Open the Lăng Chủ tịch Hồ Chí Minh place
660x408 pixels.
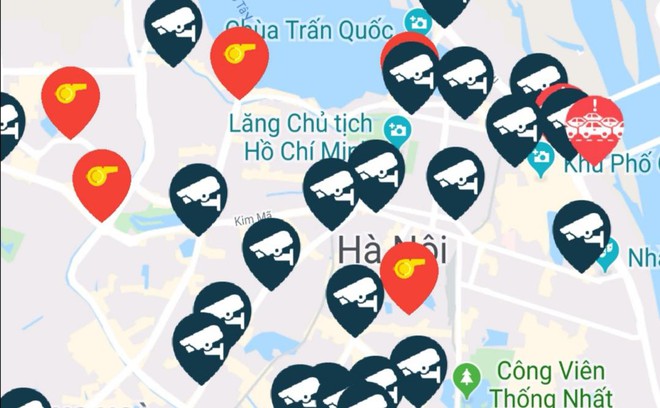pyautogui.click(x=399, y=128)
